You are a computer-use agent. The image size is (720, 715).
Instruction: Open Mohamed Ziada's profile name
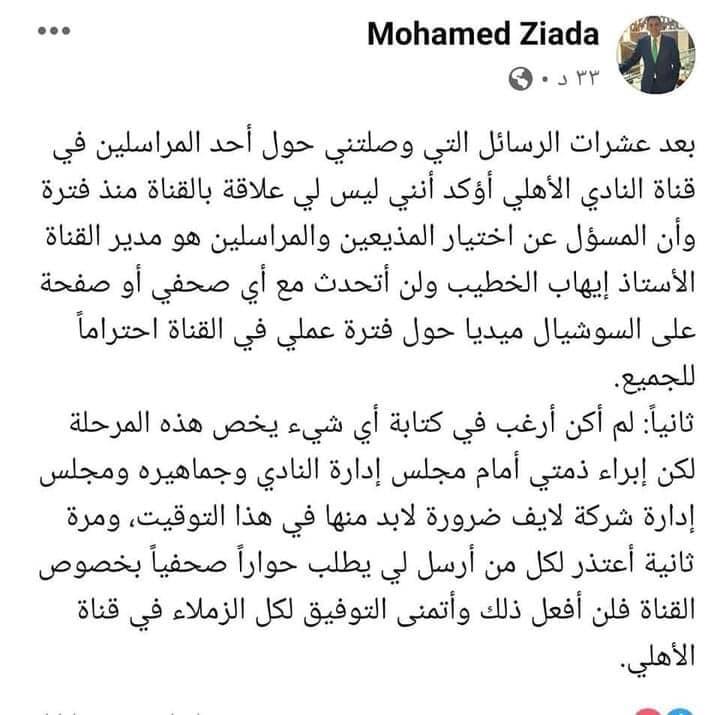483,34
